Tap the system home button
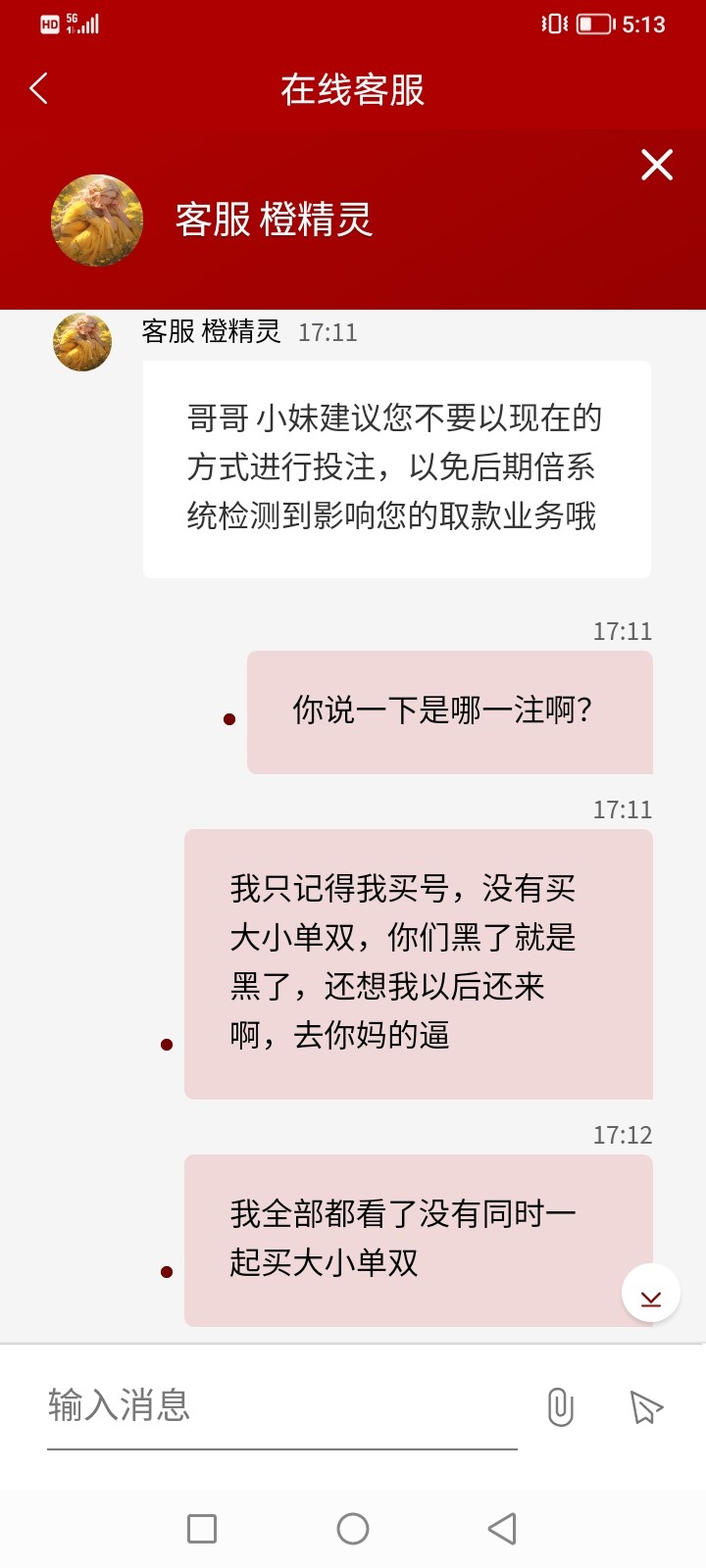 [353, 1528]
